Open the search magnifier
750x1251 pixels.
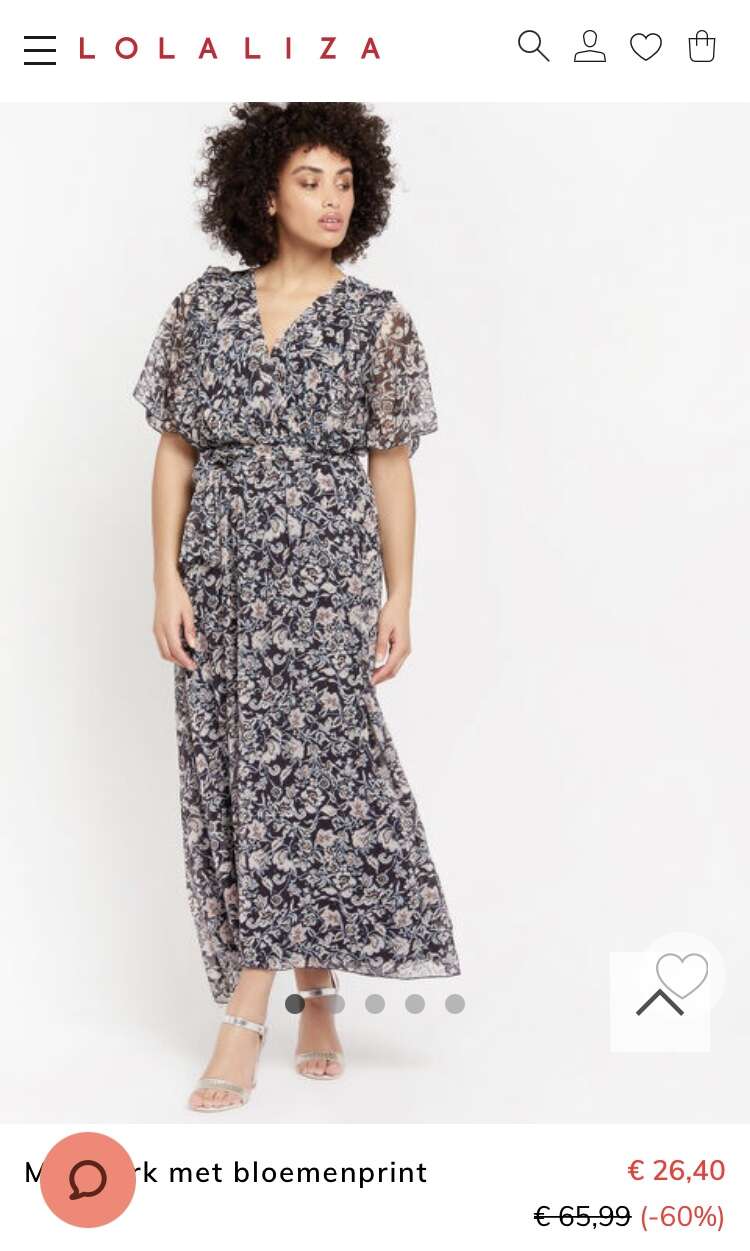click(533, 46)
